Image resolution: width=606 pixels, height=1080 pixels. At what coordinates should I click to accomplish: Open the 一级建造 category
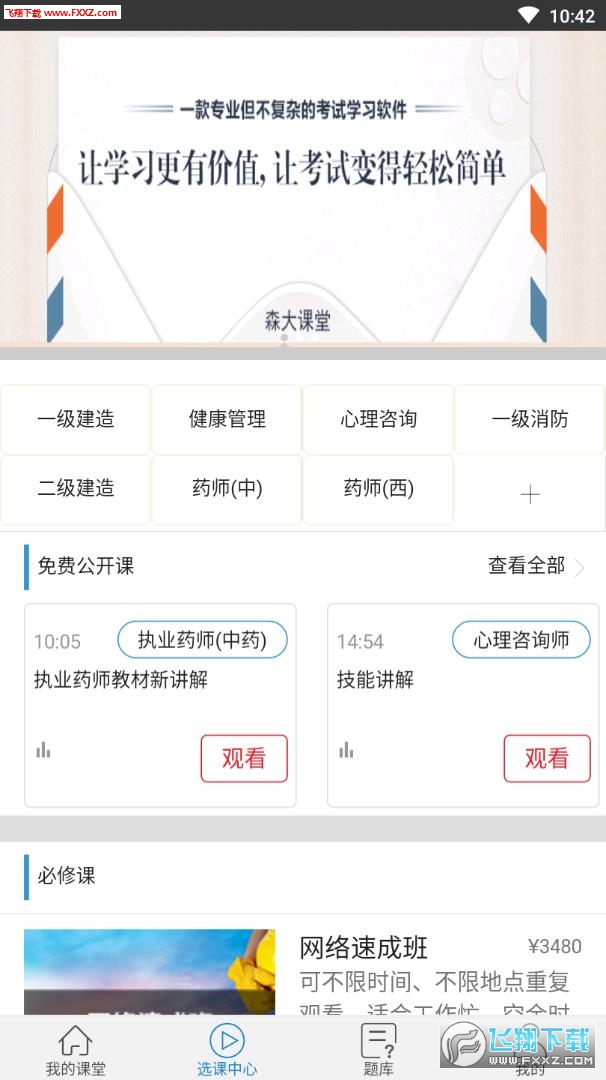coord(76,419)
